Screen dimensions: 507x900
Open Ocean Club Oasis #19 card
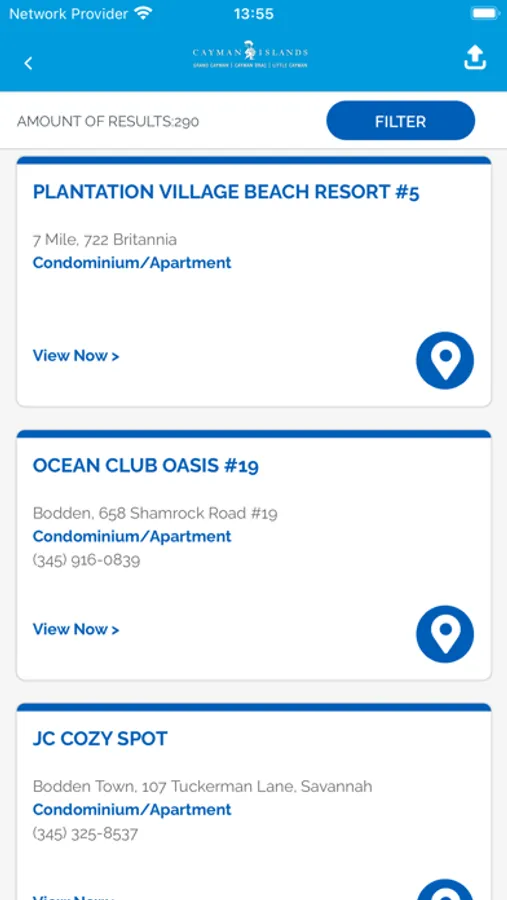(x=254, y=555)
